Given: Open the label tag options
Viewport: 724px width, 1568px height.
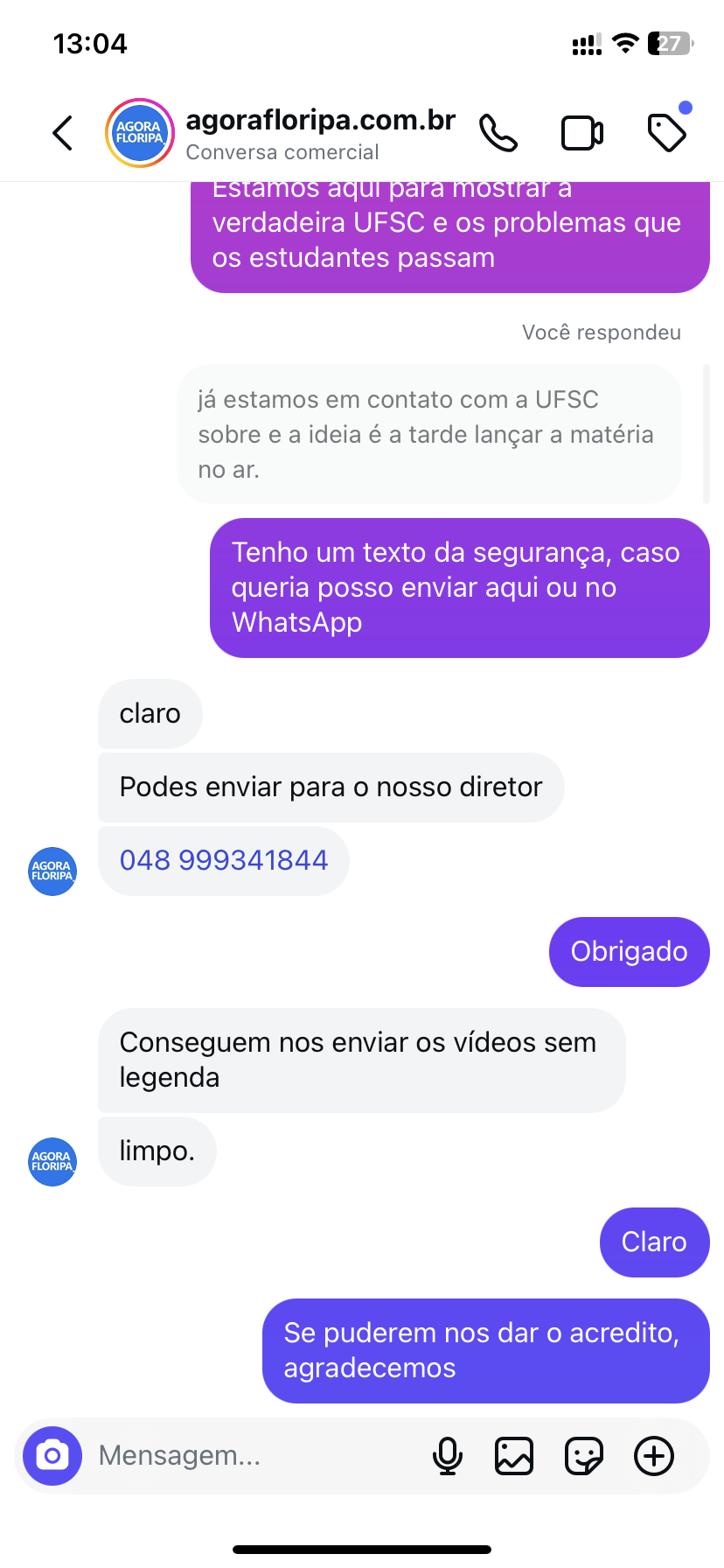Looking at the screenshot, I should click(667, 132).
